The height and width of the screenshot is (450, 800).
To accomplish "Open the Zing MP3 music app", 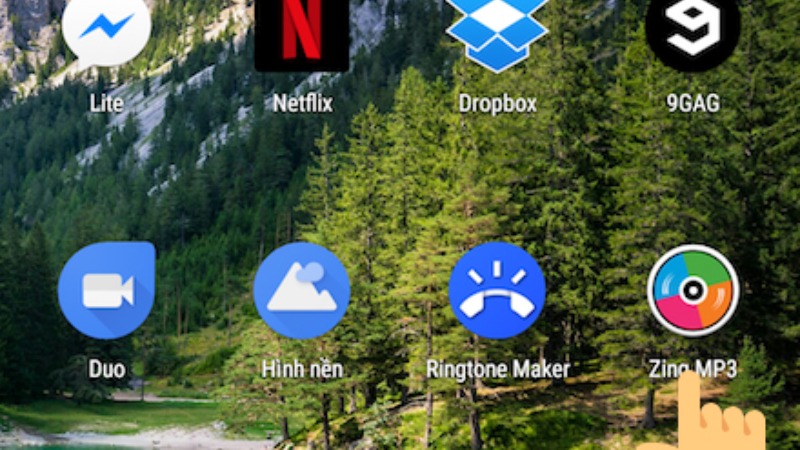I will pos(693,290).
